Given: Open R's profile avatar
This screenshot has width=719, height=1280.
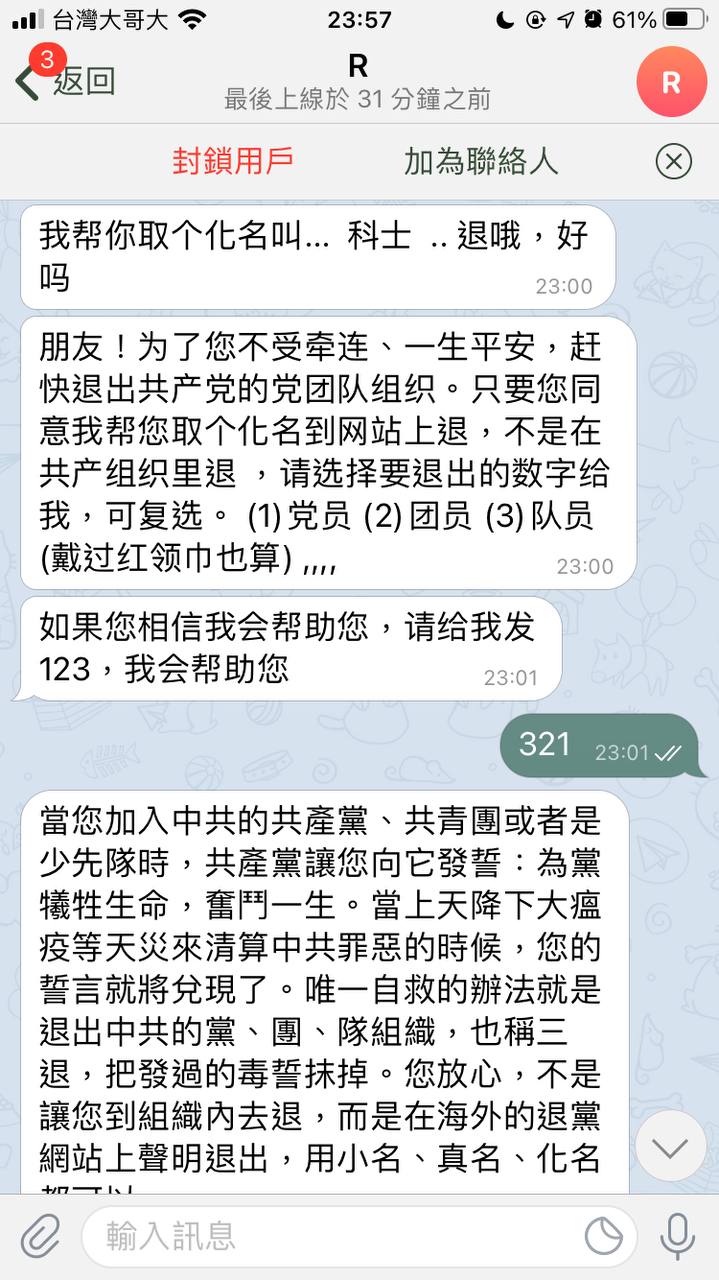Looking at the screenshot, I should (x=671, y=82).
